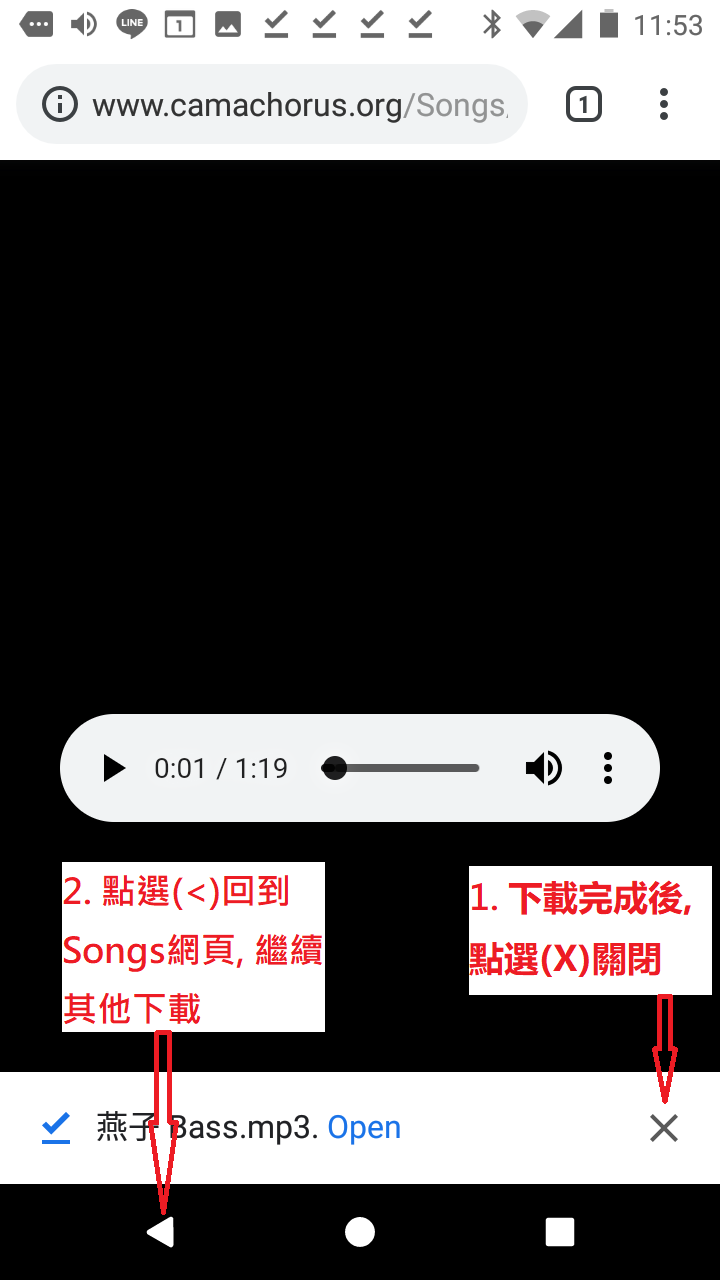This screenshot has height=1280, width=720.
Task: Open the audio player's more options
Action: click(x=608, y=768)
